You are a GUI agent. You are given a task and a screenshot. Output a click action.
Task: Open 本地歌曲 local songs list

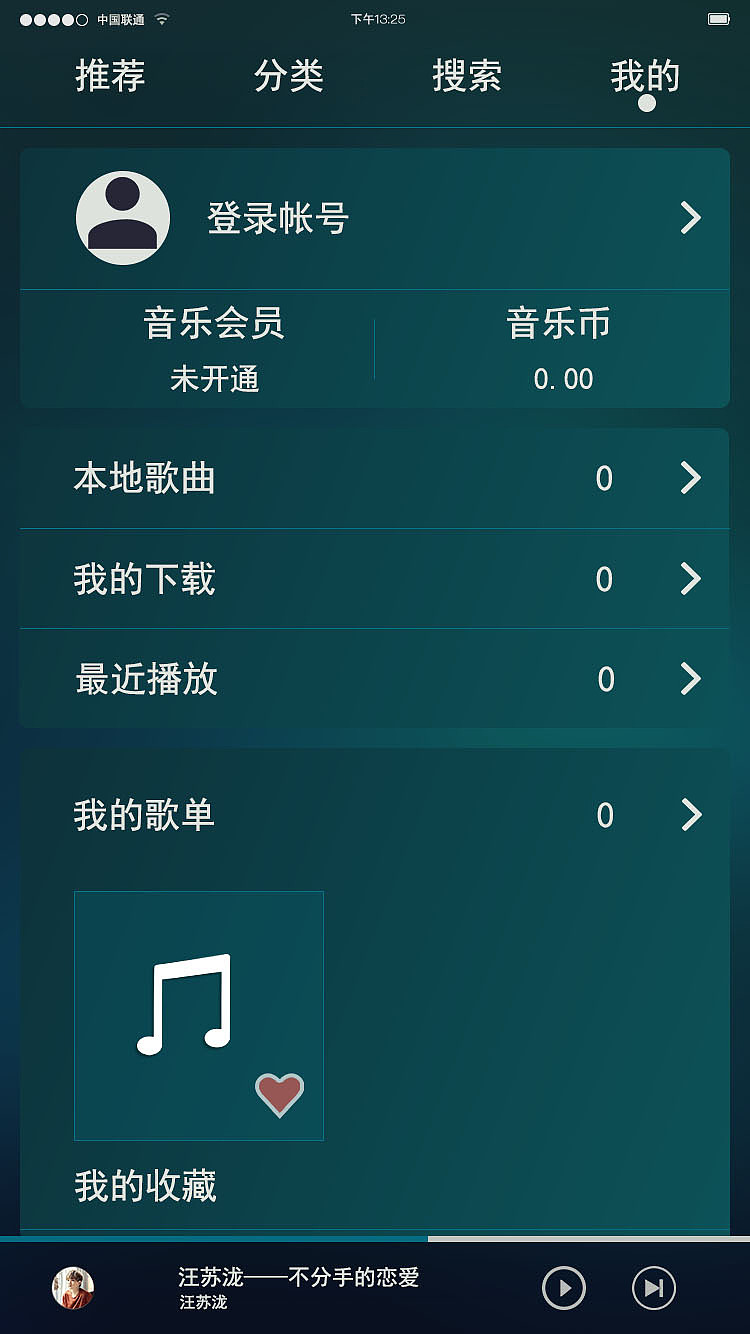click(x=375, y=479)
